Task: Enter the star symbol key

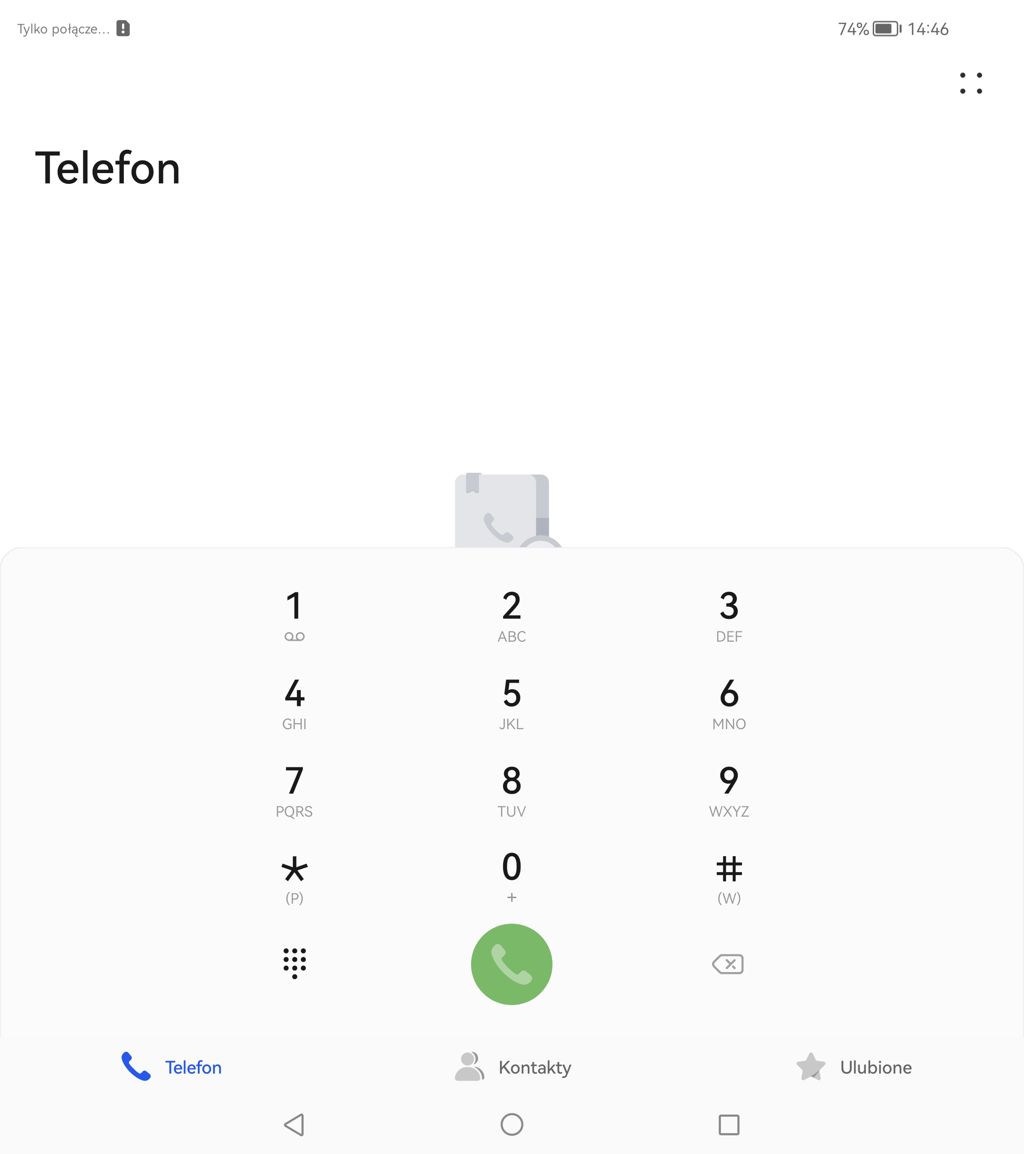Action: 294,876
